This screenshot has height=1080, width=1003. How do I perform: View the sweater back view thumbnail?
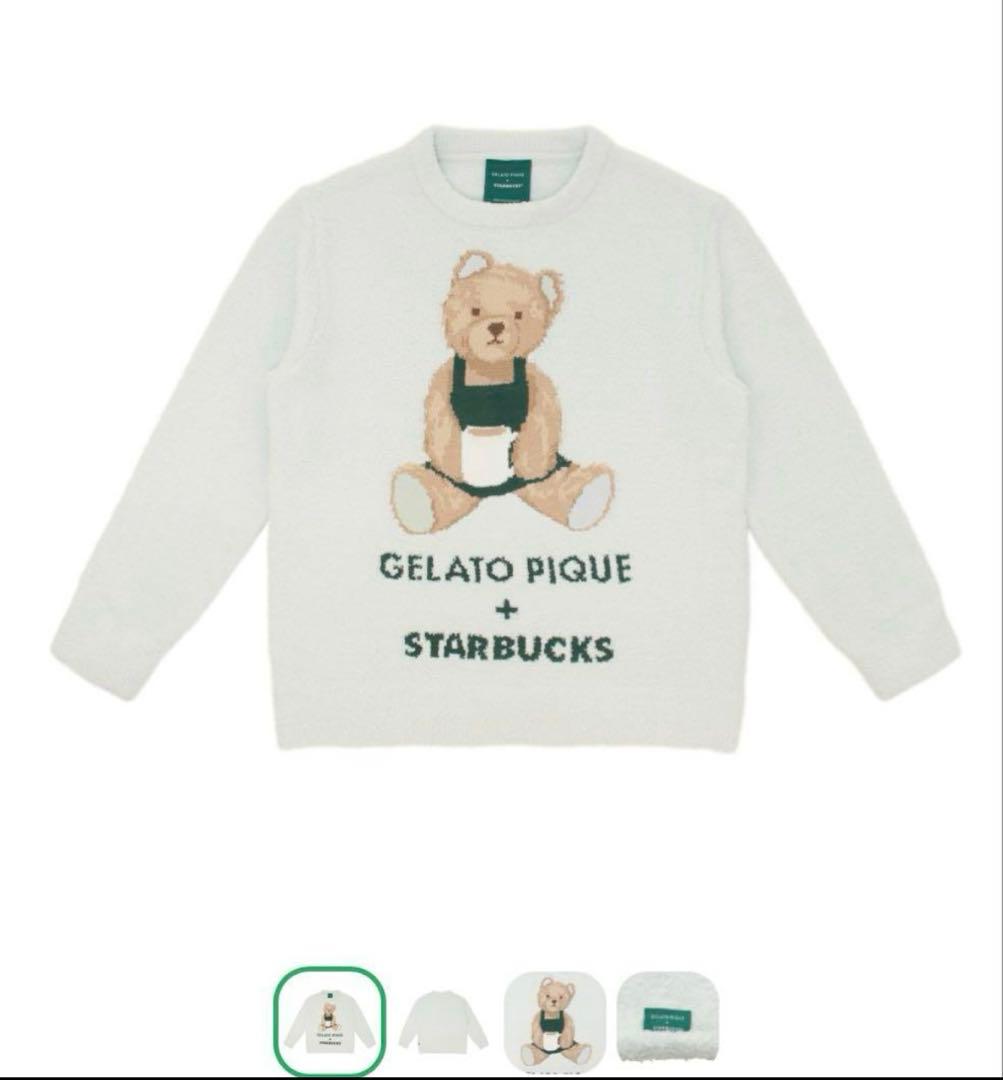tap(442, 1024)
